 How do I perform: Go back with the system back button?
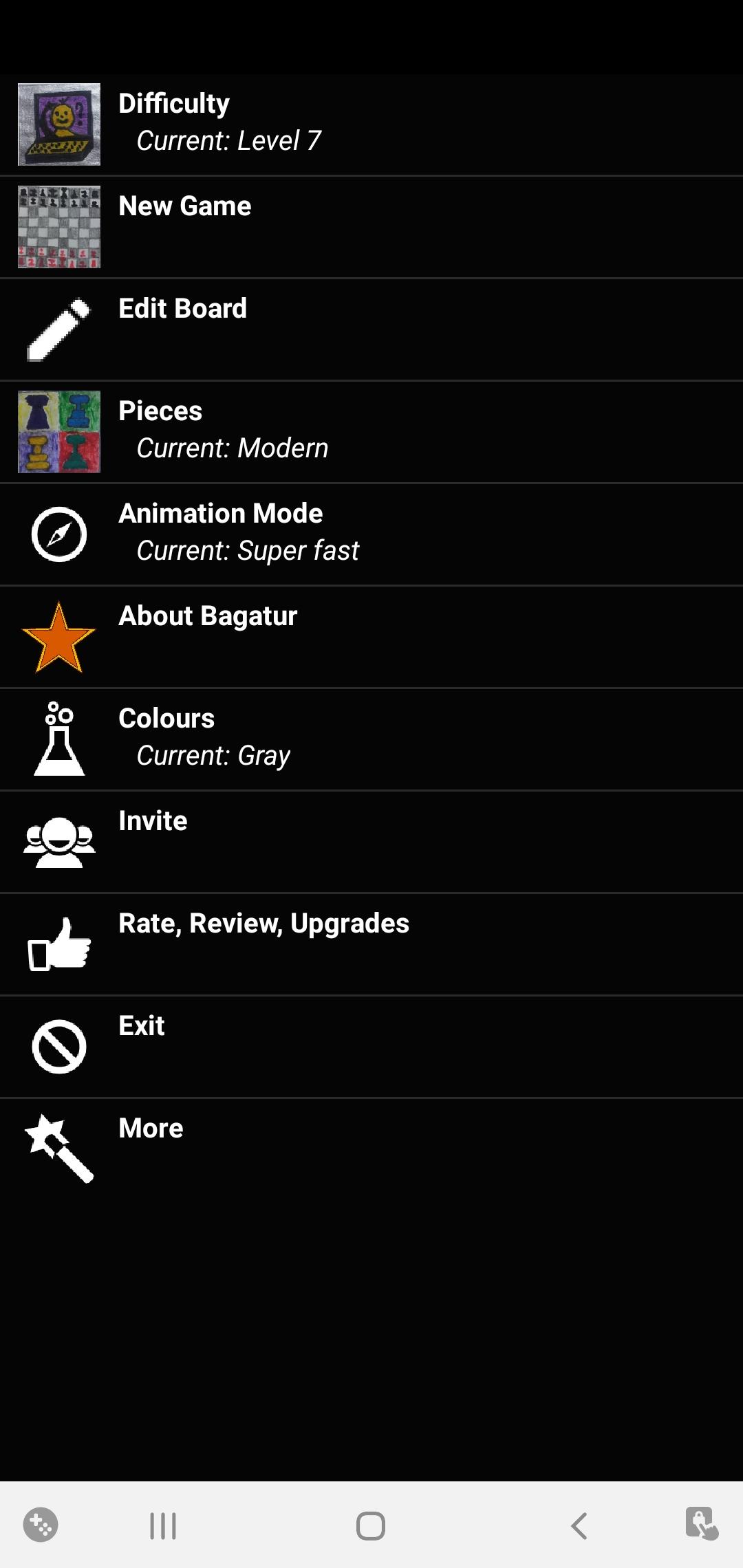pos(579,1526)
